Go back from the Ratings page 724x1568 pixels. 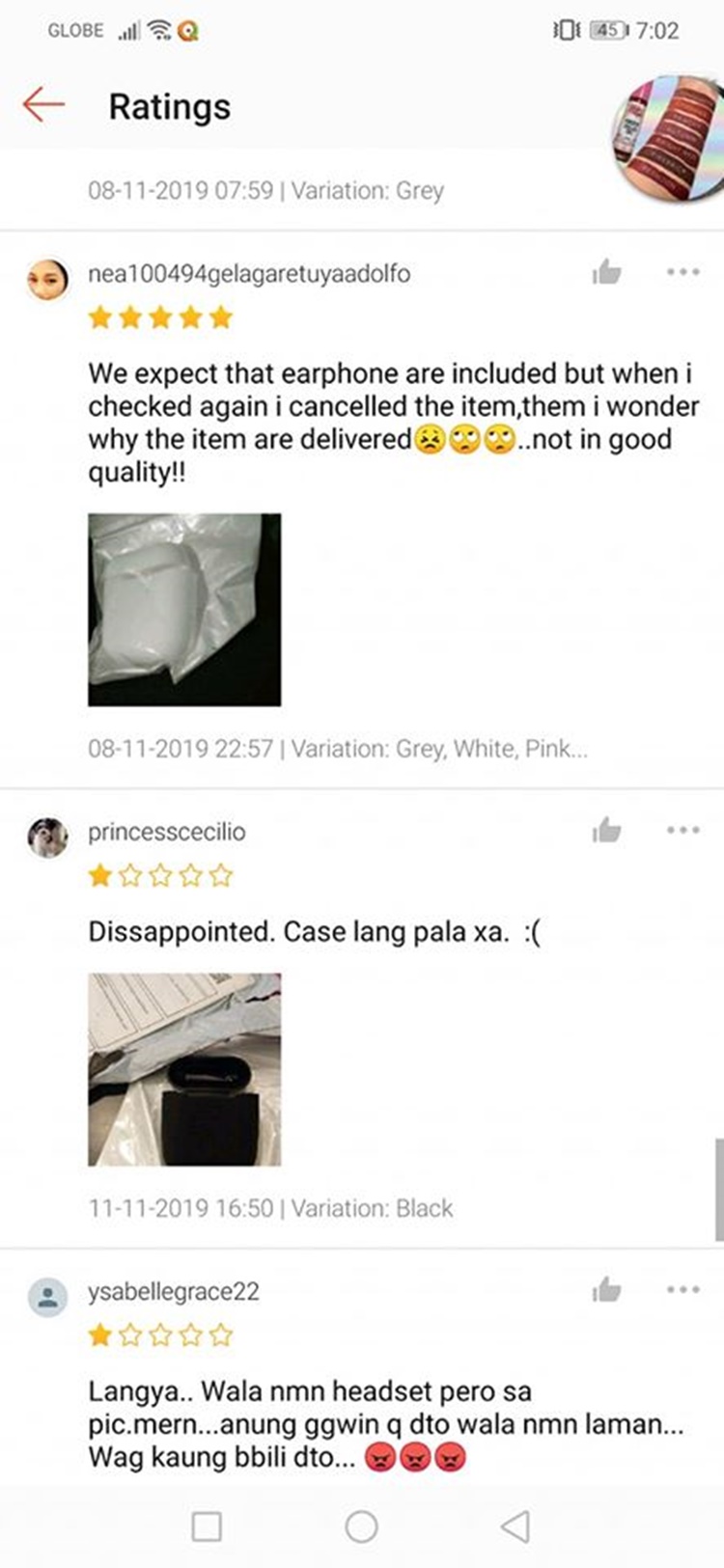pos(43,104)
